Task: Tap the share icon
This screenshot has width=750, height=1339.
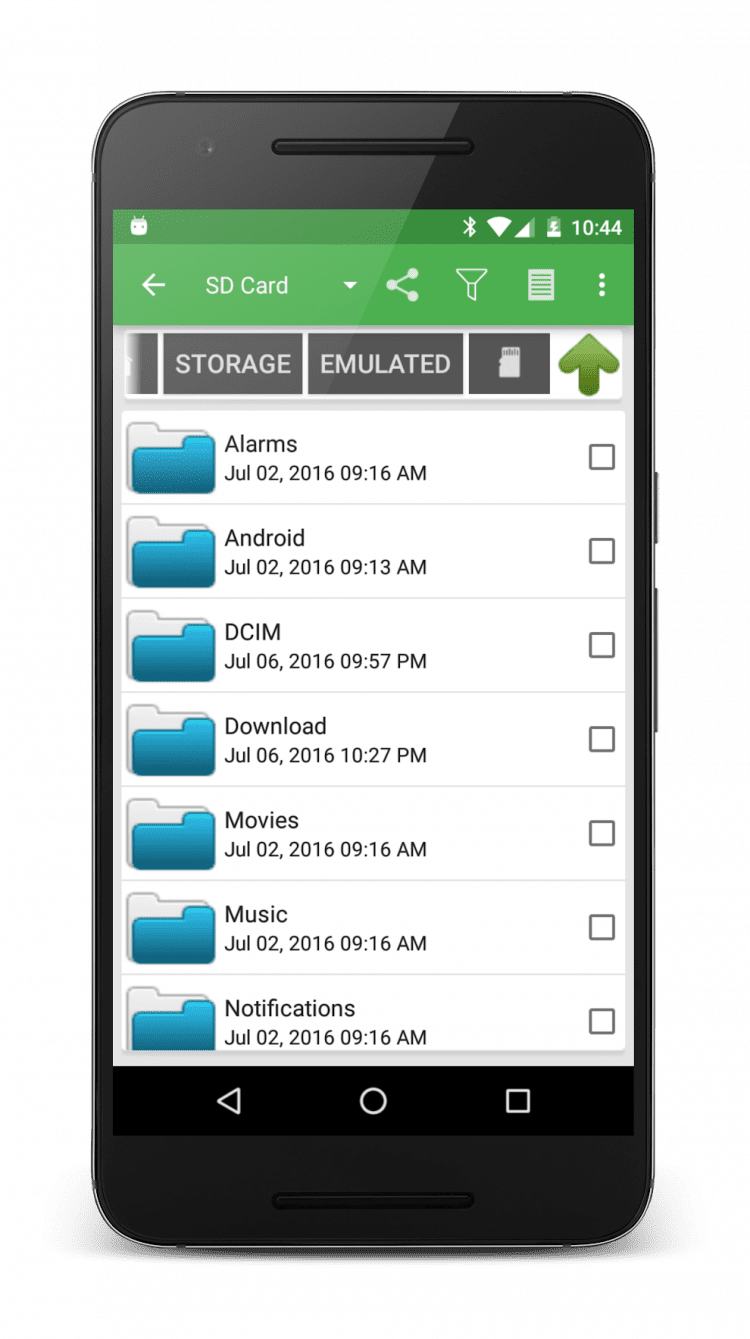Action: tap(402, 285)
